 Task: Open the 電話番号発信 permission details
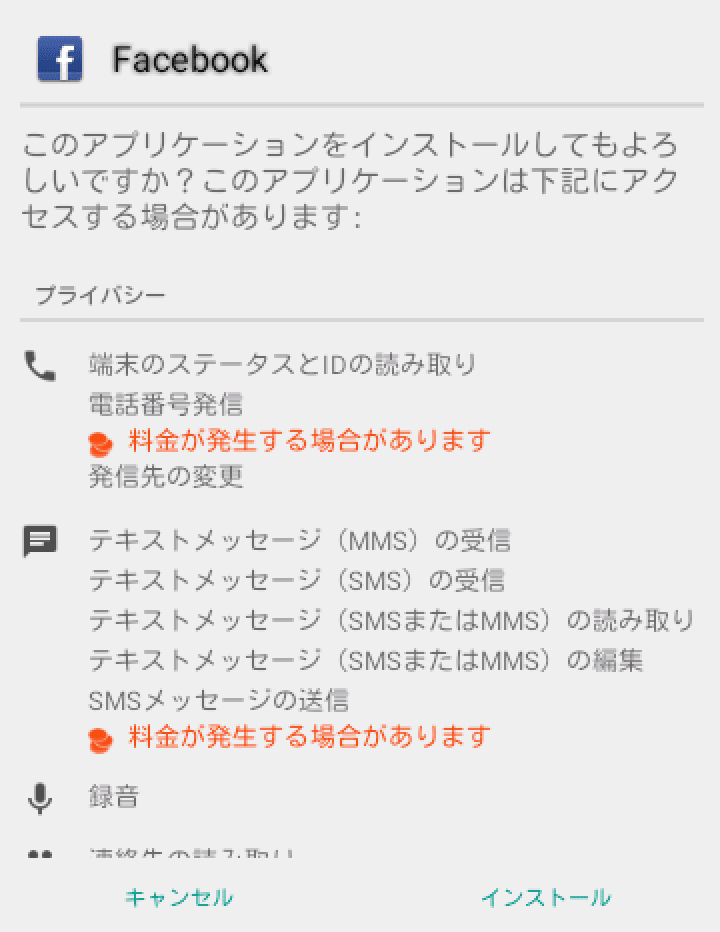point(166,404)
